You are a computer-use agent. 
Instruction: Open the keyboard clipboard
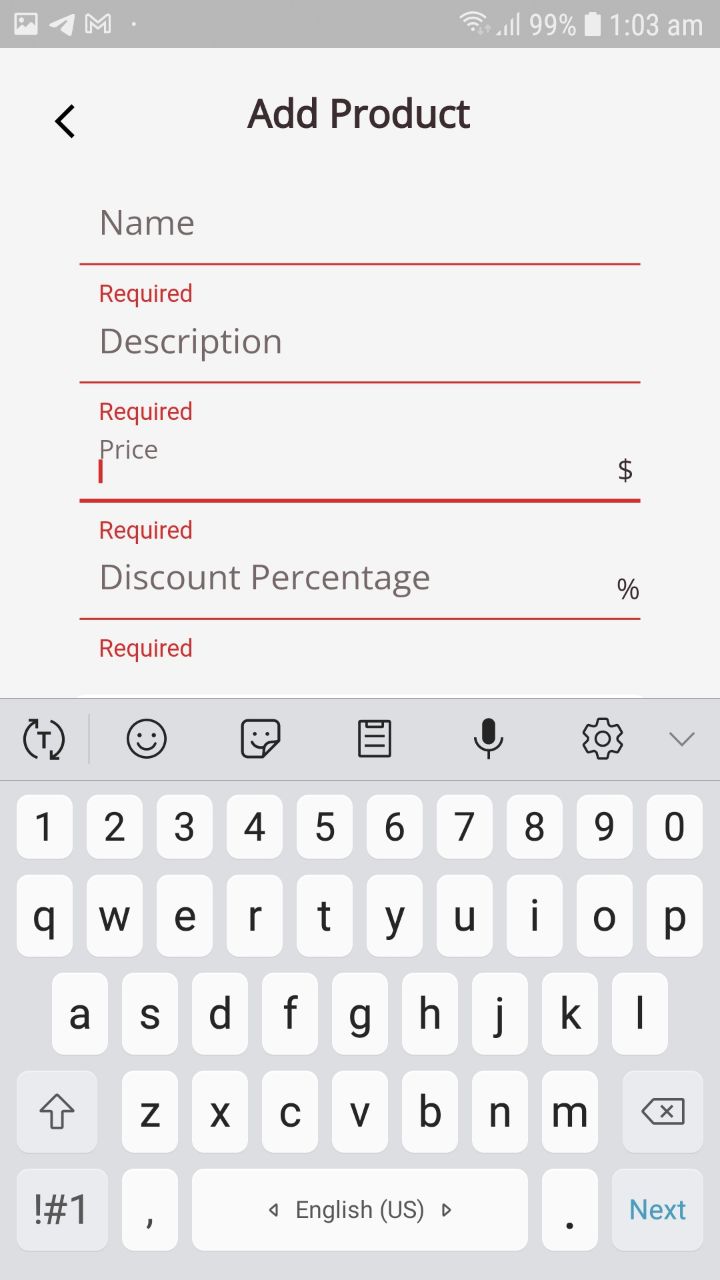[x=374, y=739]
